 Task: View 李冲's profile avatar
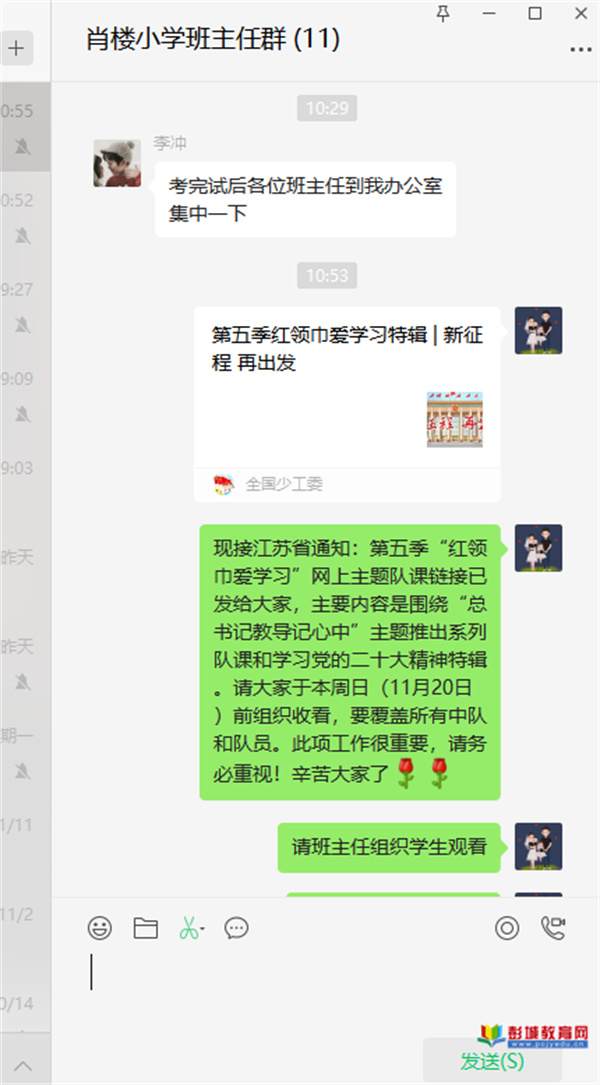click(117, 163)
